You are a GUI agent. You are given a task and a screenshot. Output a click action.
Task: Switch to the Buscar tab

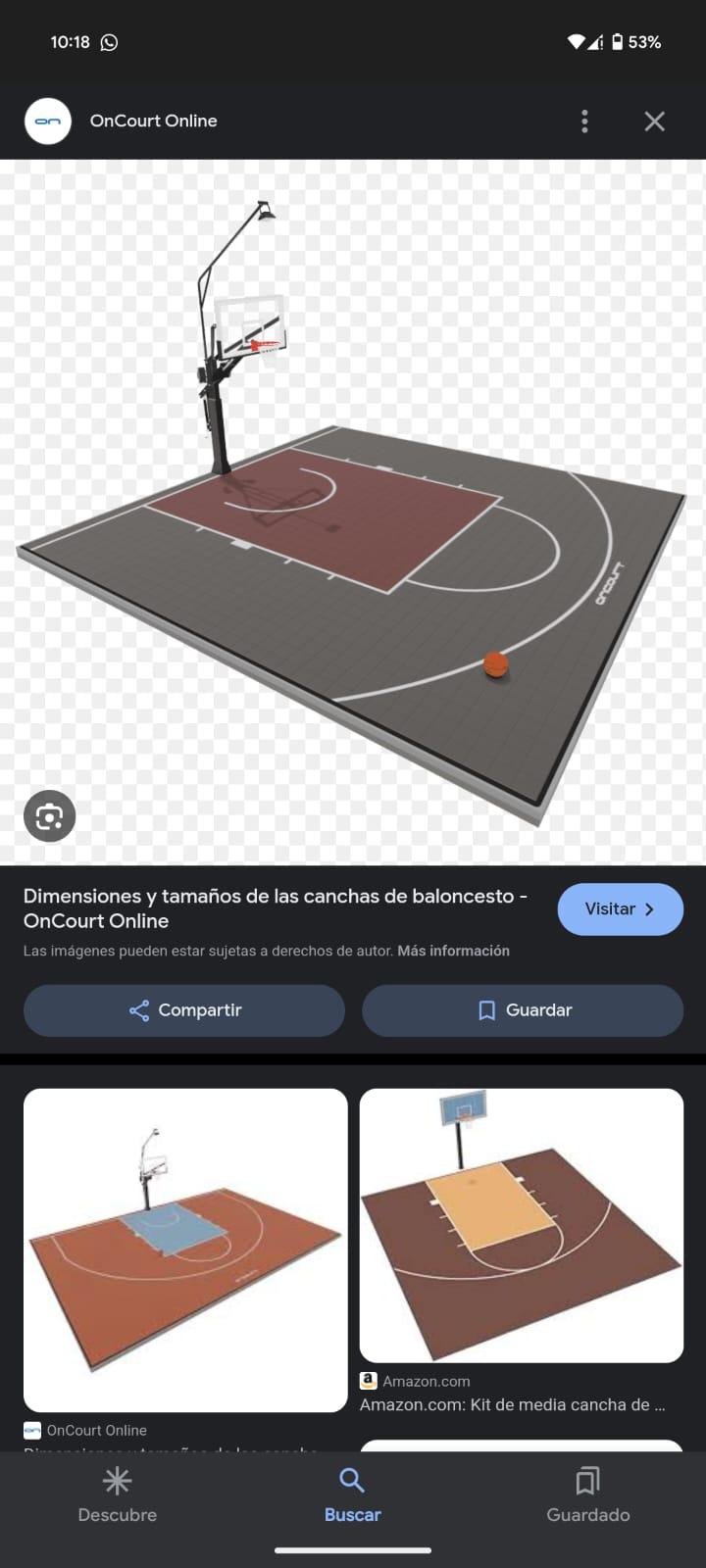[x=352, y=1494]
